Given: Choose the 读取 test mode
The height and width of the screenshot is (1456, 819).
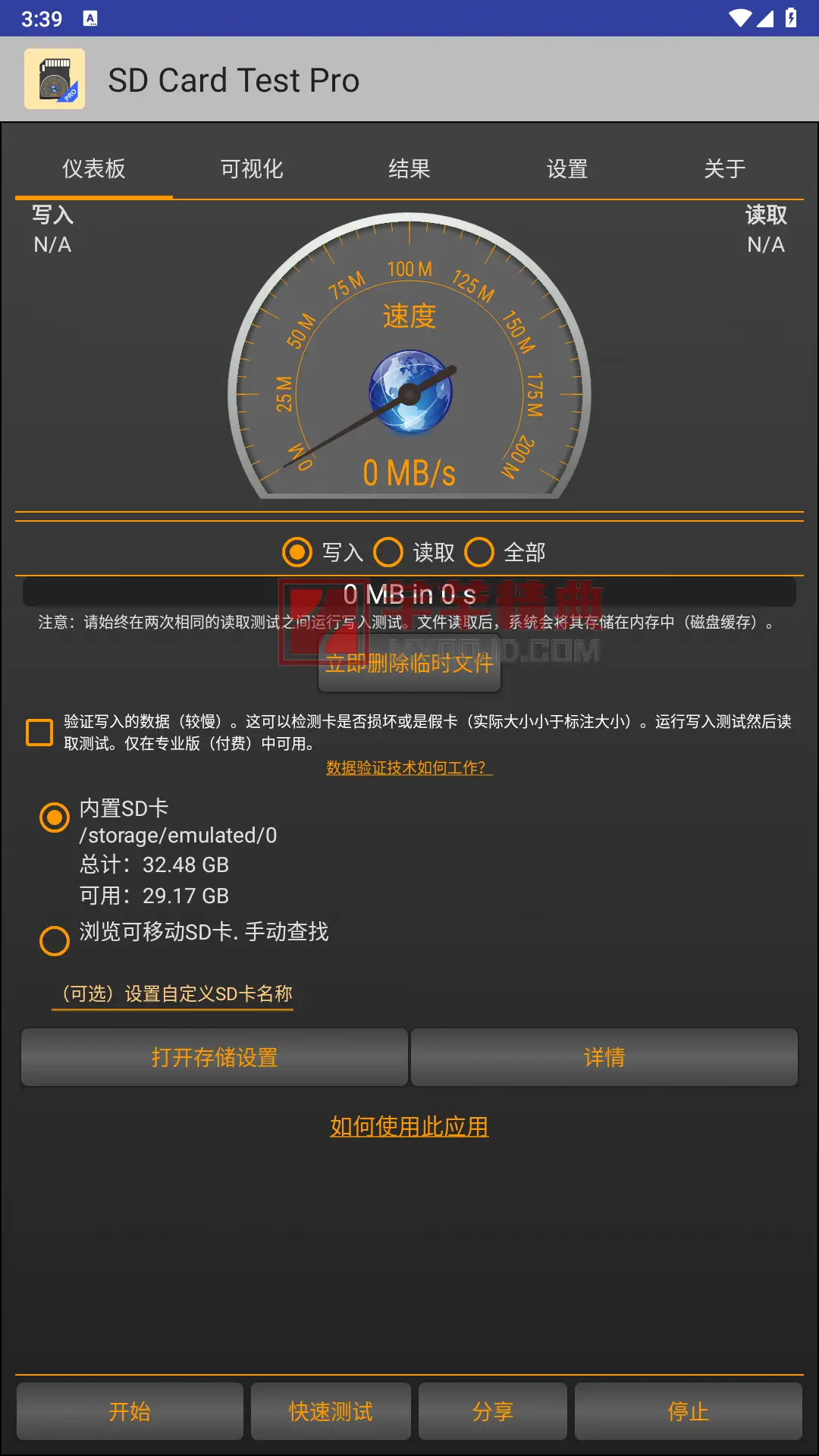Looking at the screenshot, I should (x=388, y=552).
